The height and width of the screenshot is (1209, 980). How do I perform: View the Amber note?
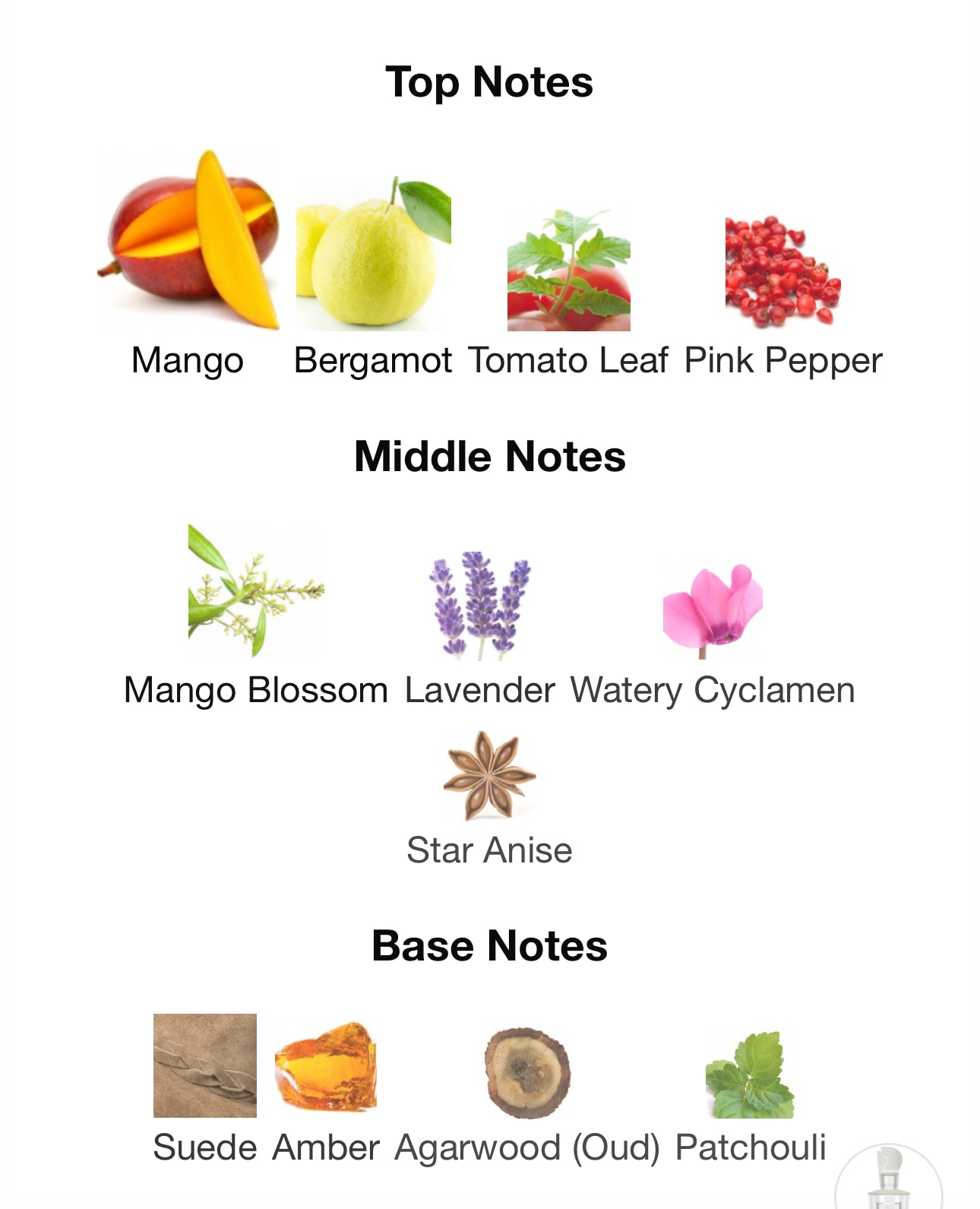click(326, 1066)
